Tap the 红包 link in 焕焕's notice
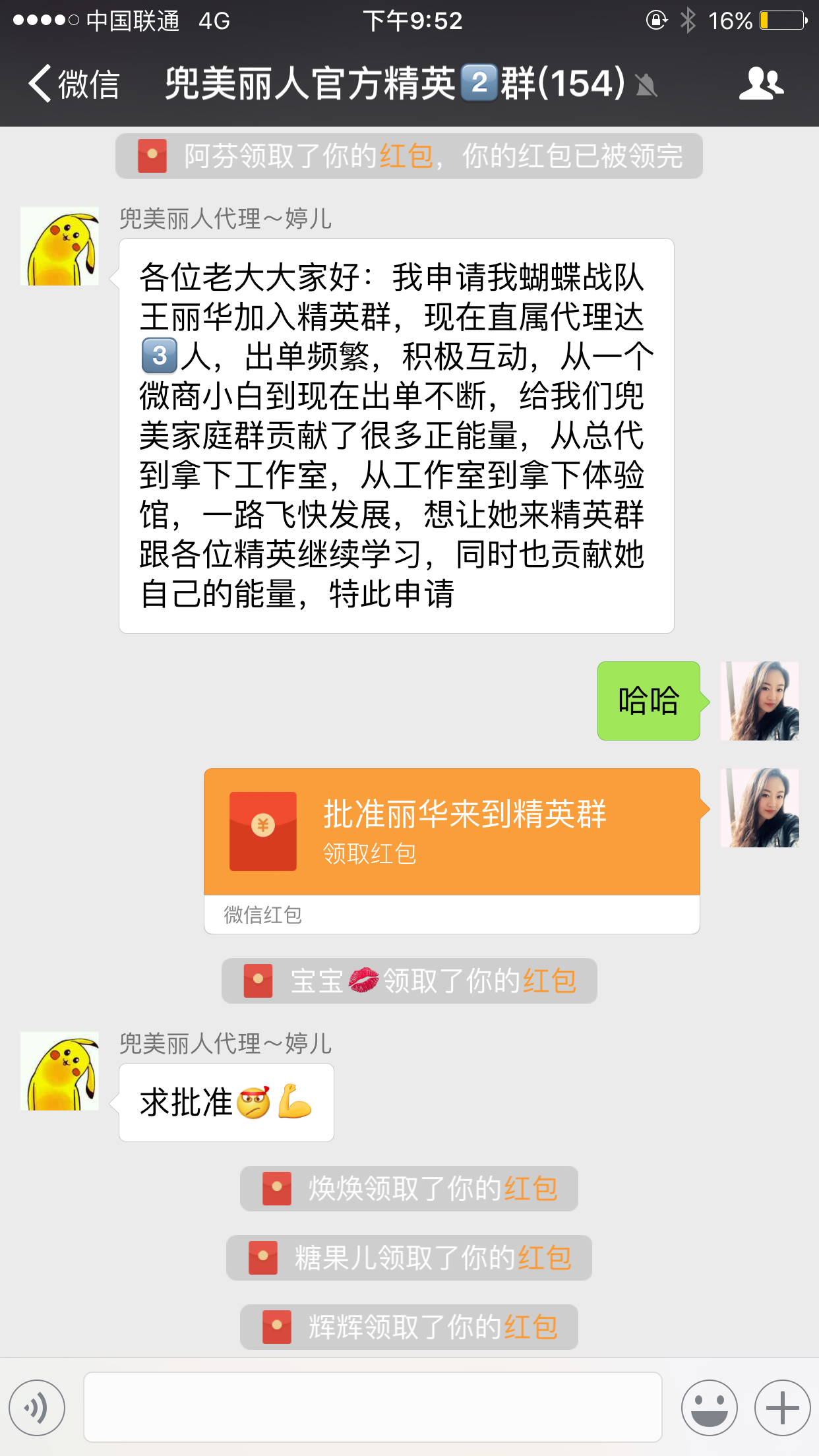This screenshot has height=1456, width=819. pyautogui.click(x=531, y=1189)
